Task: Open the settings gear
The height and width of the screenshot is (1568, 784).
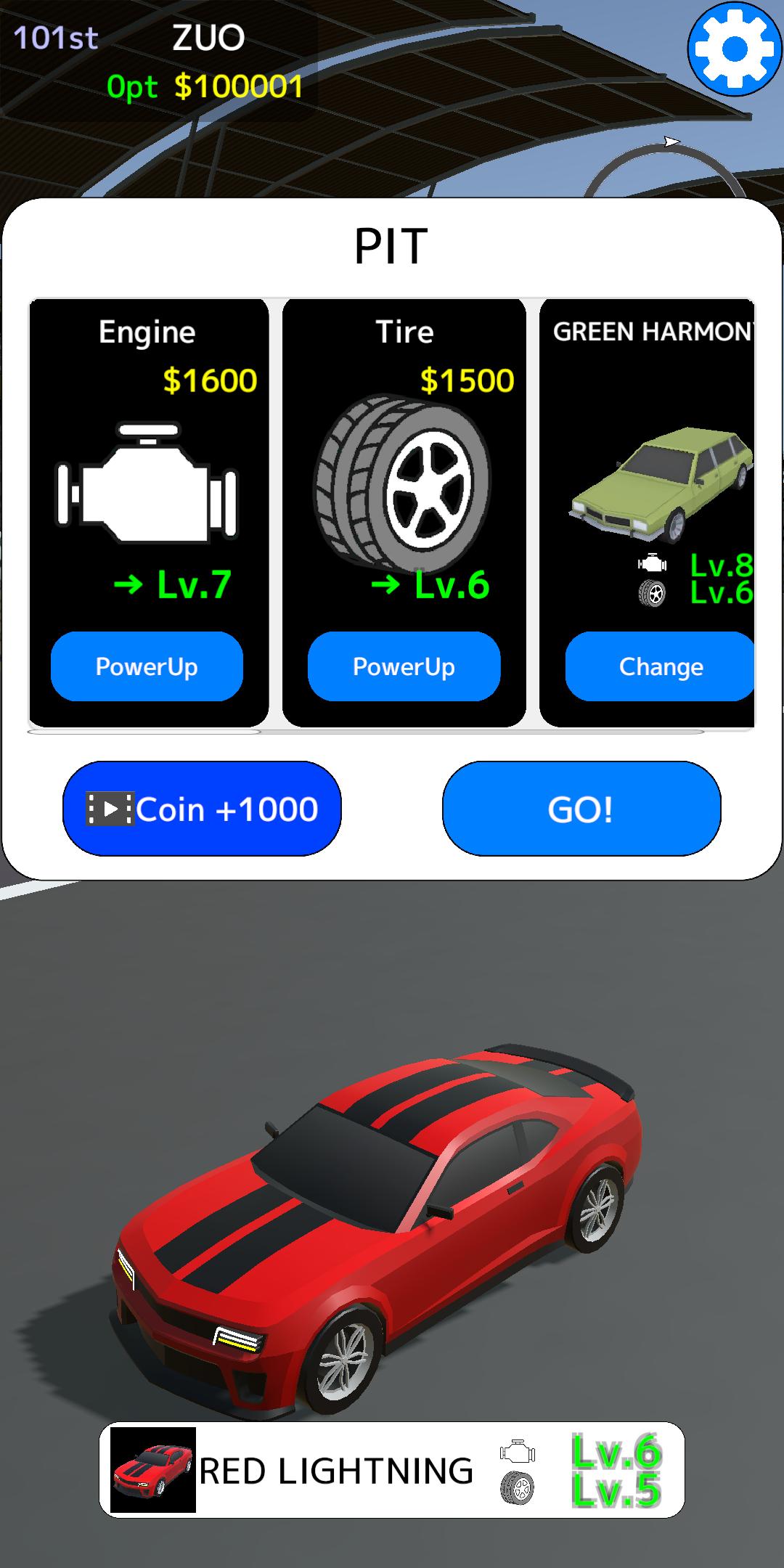Action: 735,49
